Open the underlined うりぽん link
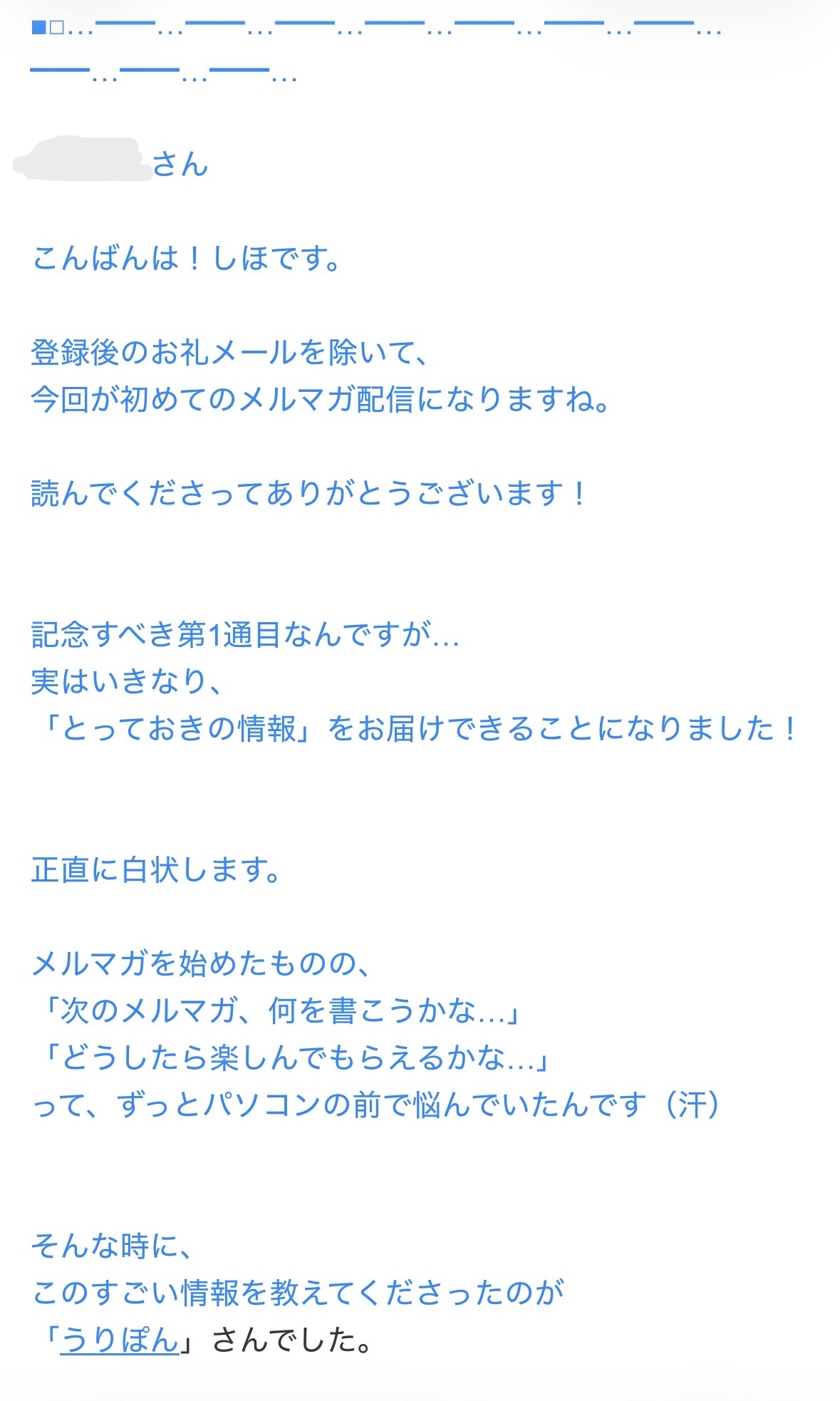 point(120,1340)
